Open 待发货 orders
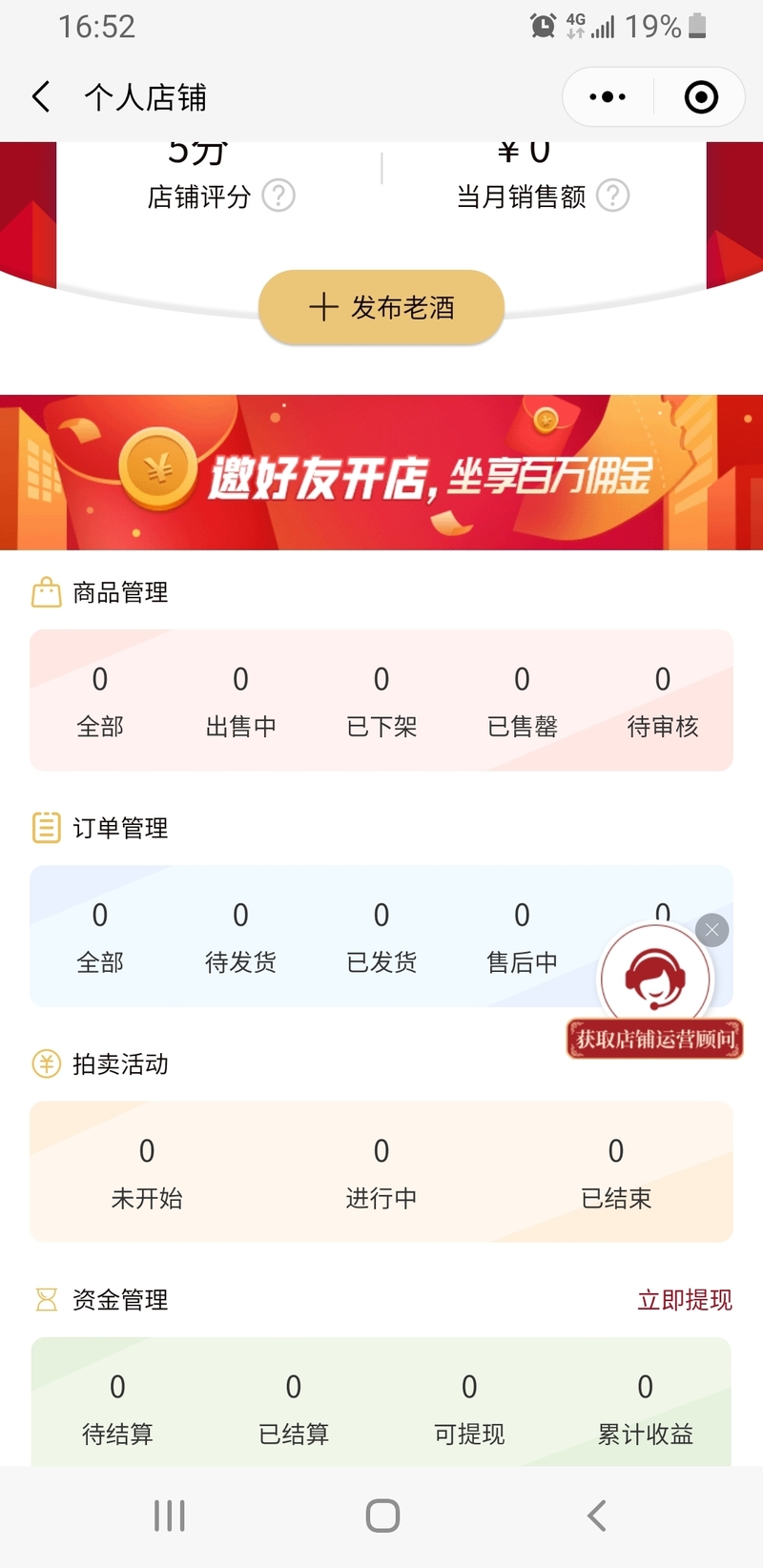This screenshot has height=1568, width=763. [x=240, y=937]
